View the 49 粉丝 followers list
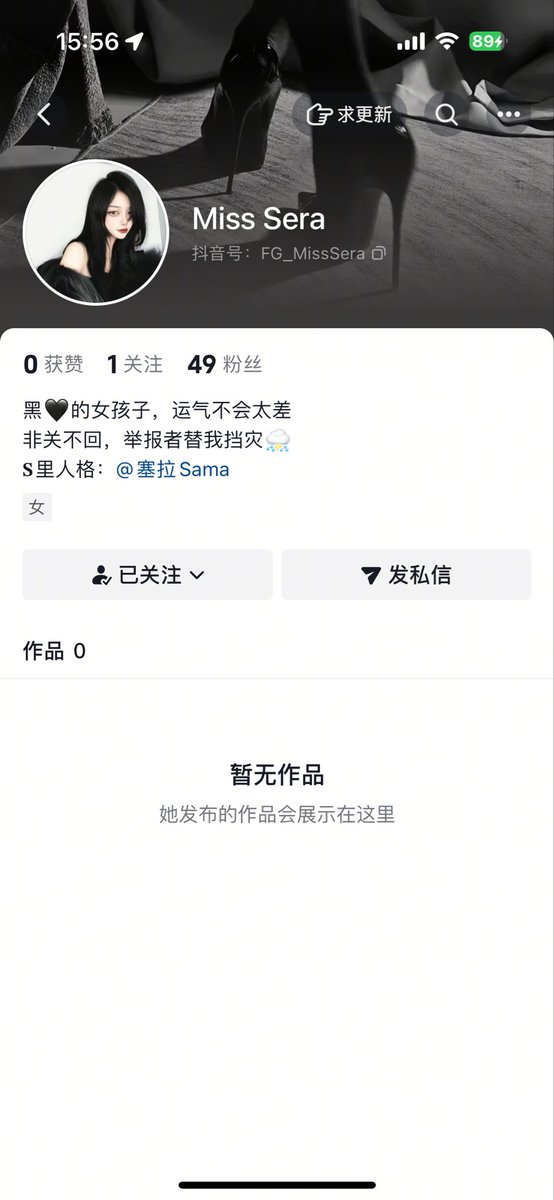 pos(225,365)
